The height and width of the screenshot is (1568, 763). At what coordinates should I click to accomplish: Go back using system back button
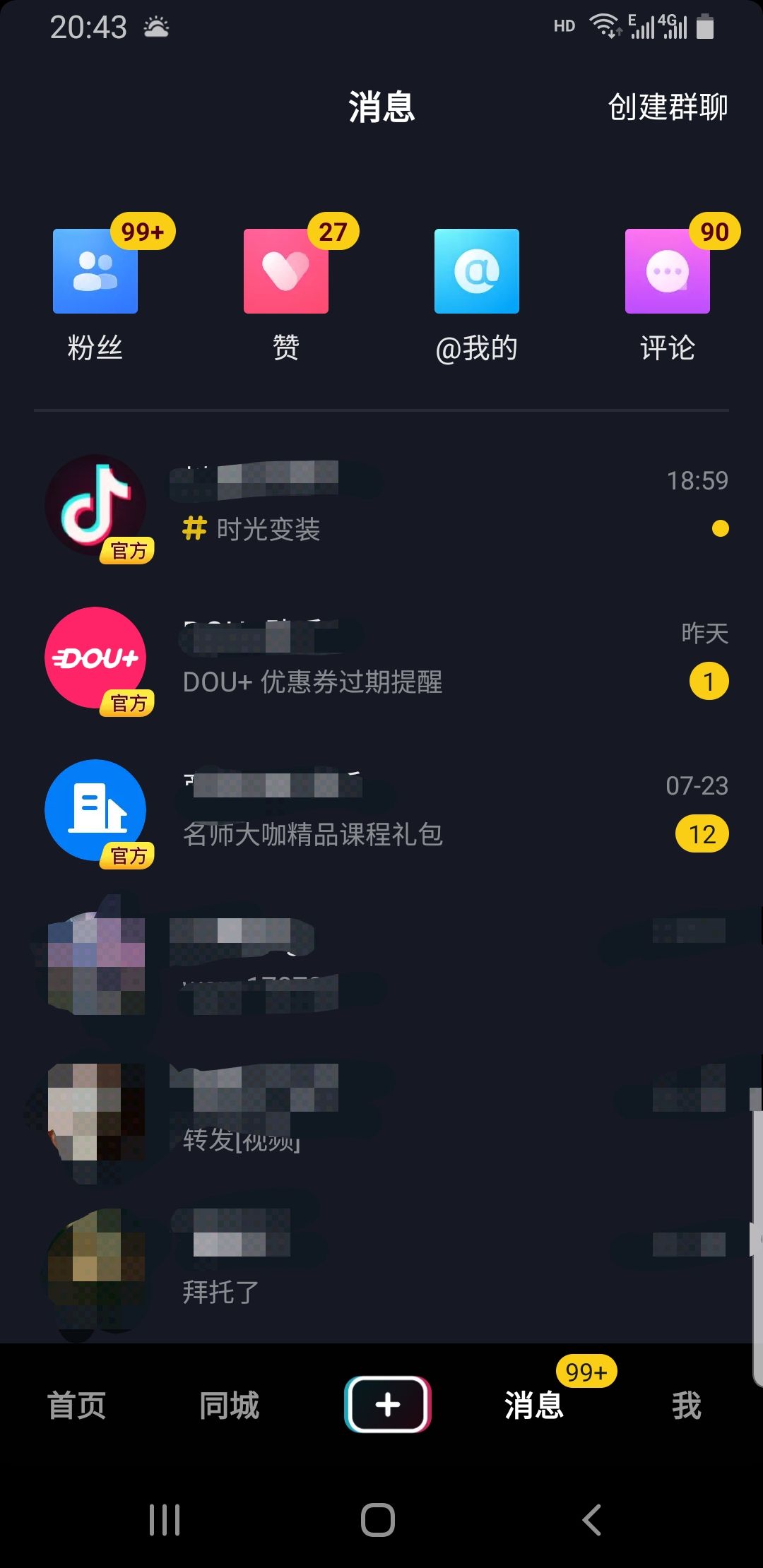pyautogui.click(x=592, y=1520)
